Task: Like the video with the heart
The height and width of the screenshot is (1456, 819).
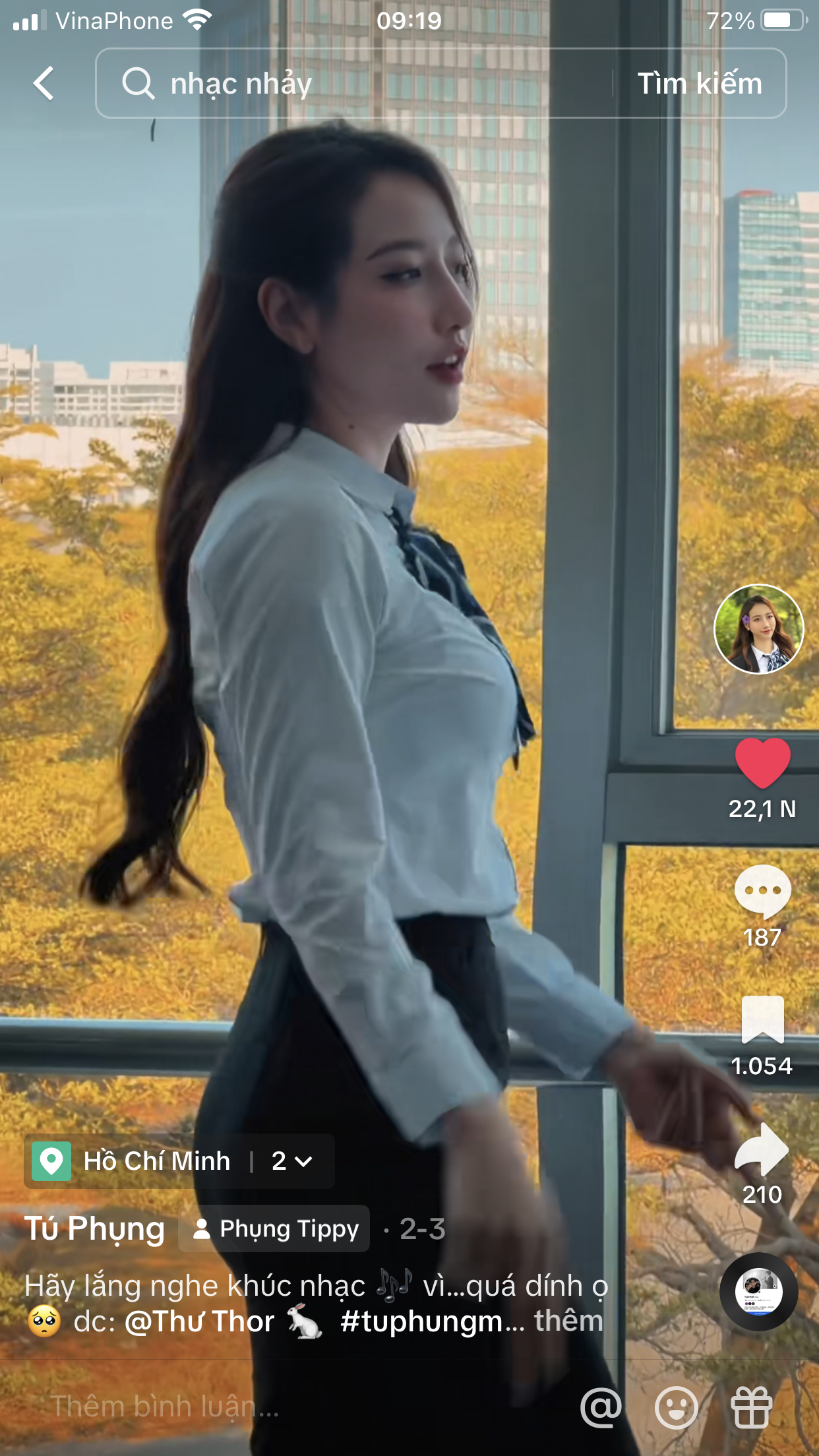Action: pyautogui.click(x=762, y=763)
